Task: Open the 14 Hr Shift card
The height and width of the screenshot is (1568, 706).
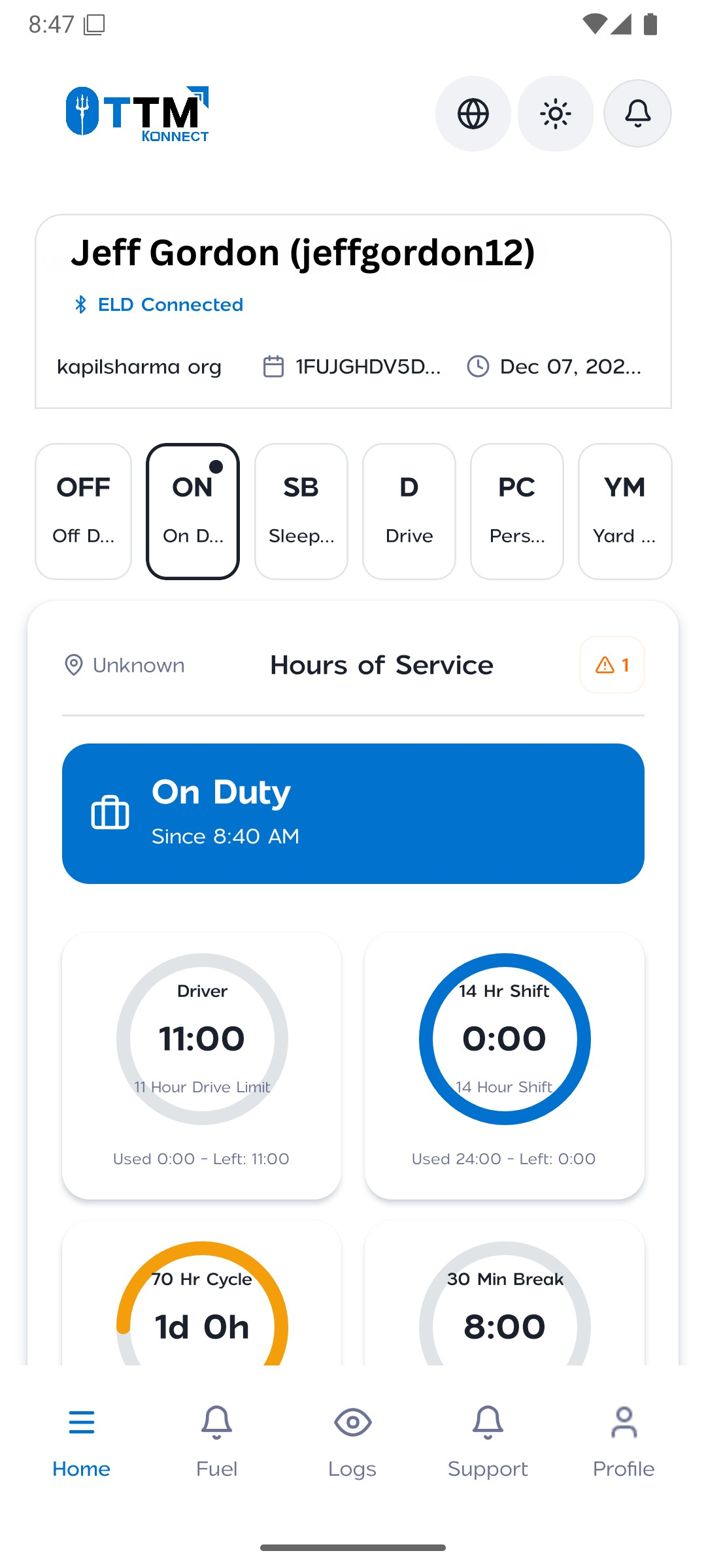Action: point(505,1065)
